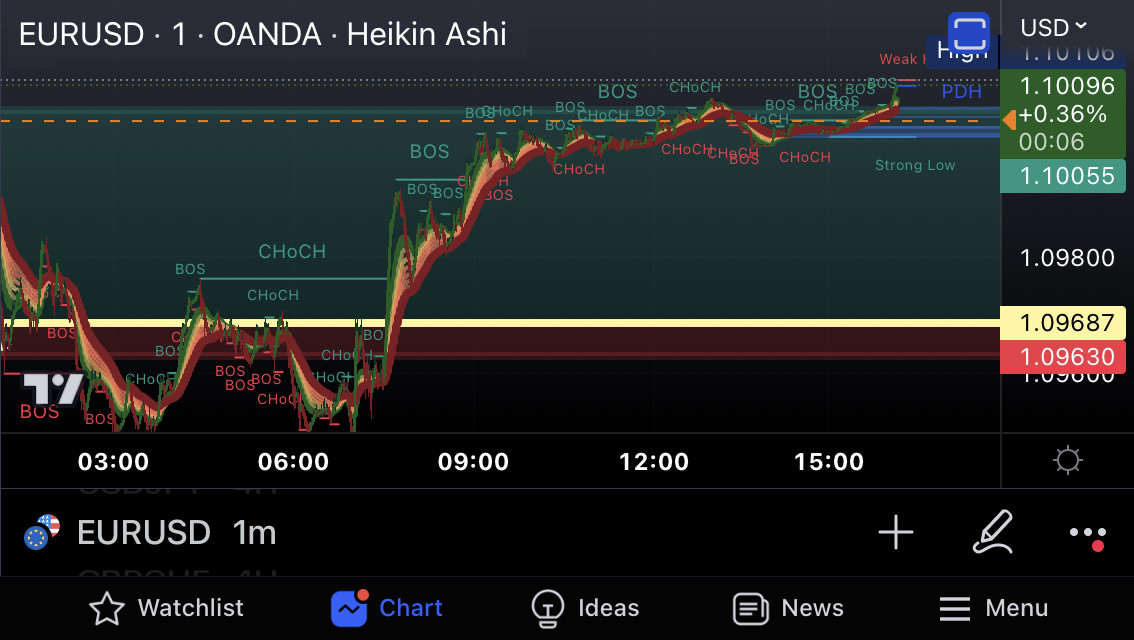The width and height of the screenshot is (1134, 640).
Task: Tap the EURUSD chart title legend
Action: coord(262,35)
